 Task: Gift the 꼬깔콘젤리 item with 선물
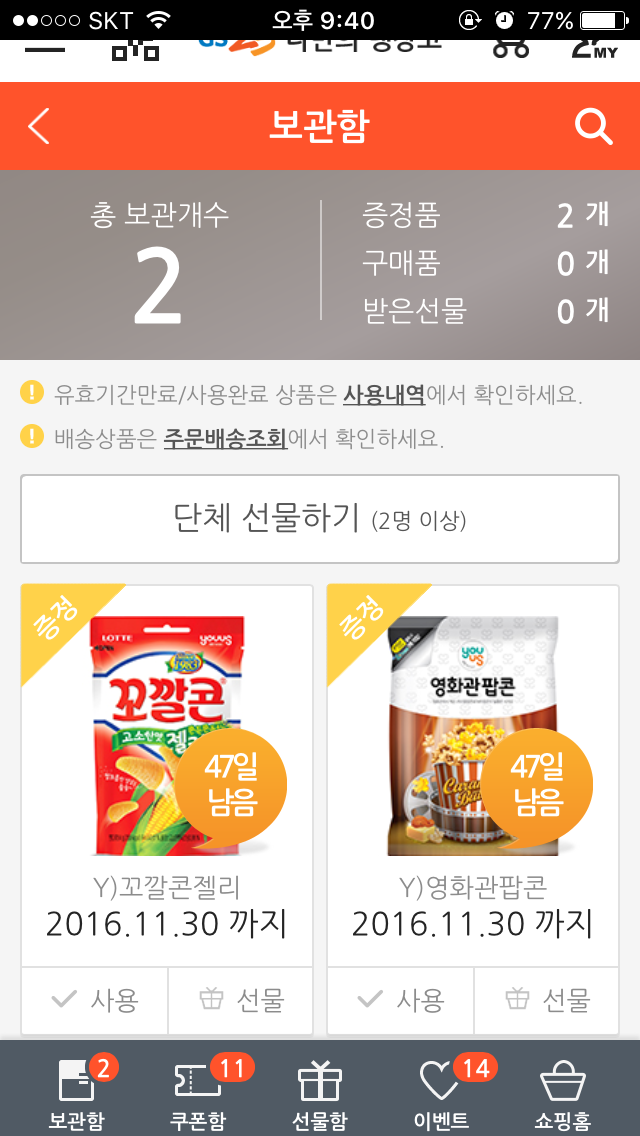241,999
